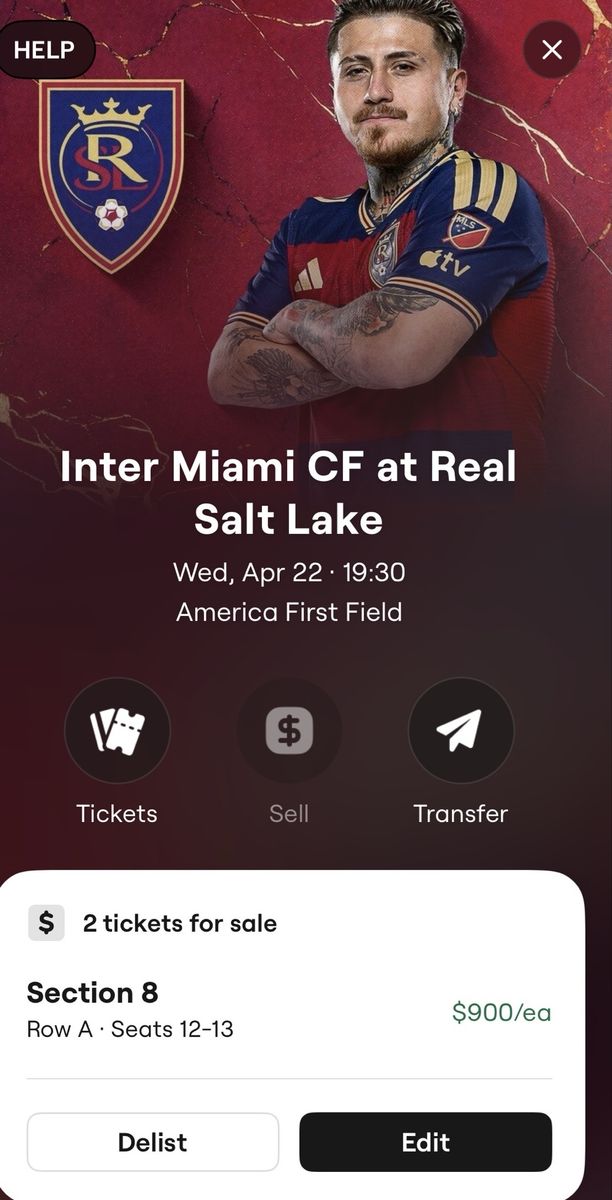Delist the Section 8 tickets
The image size is (612, 1200).
pyautogui.click(x=152, y=1141)
